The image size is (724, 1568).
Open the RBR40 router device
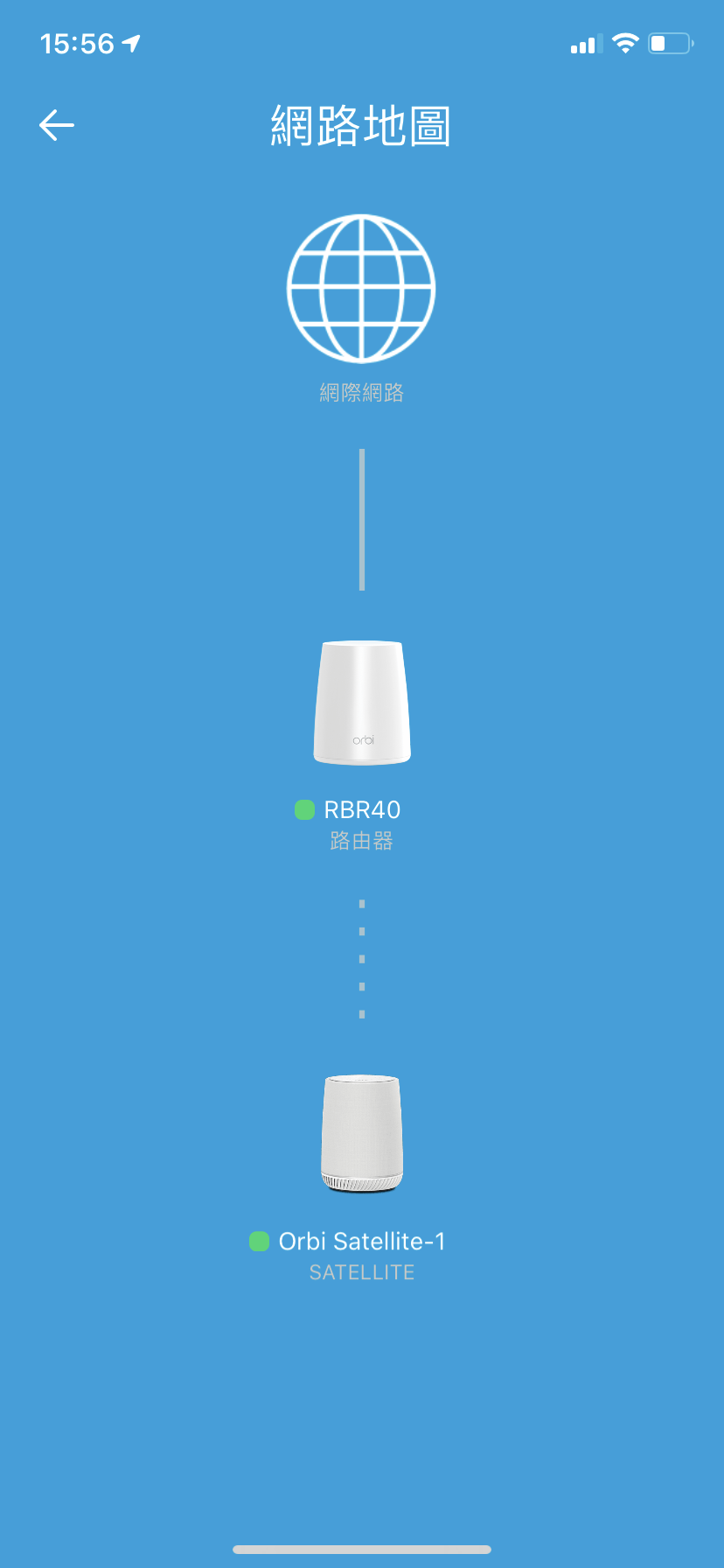[362, 704]
